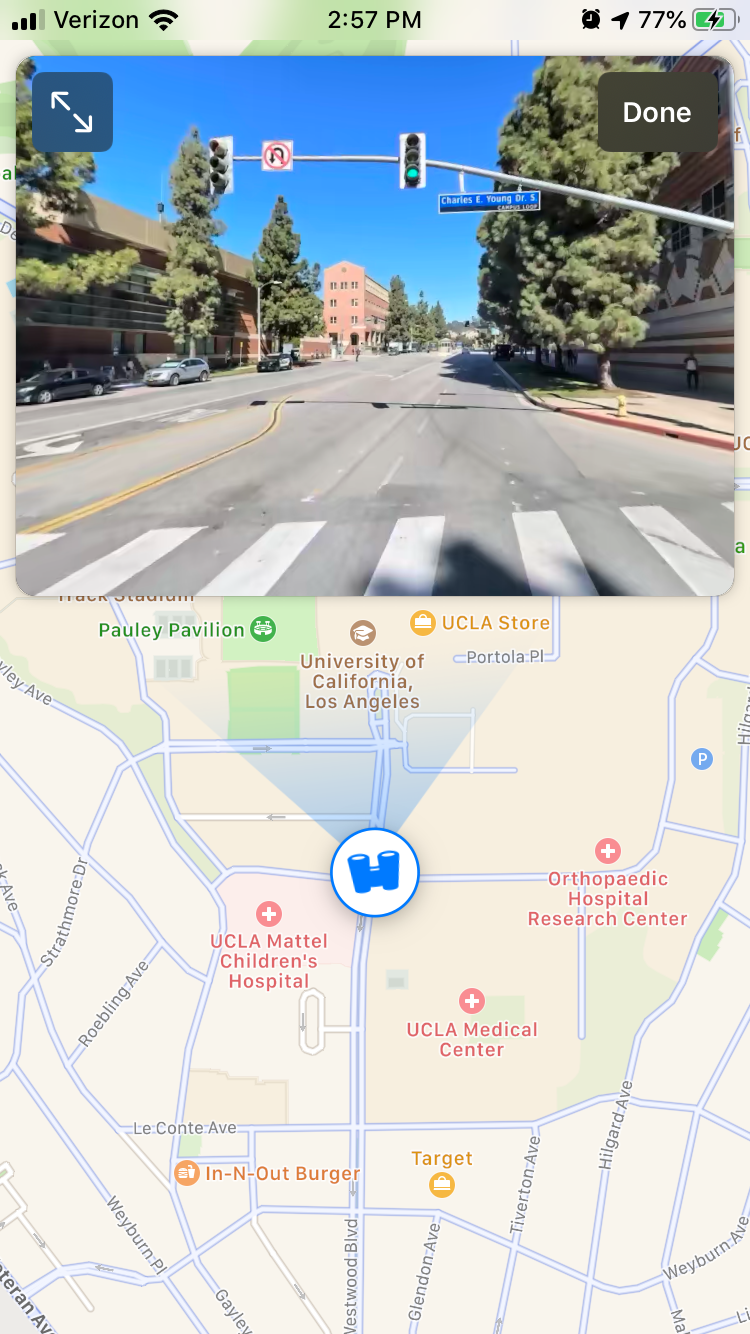Open the UCLA Mattel Children's Hospital marker
This screenshot has height=1334, width=750.
click(268, 913)
